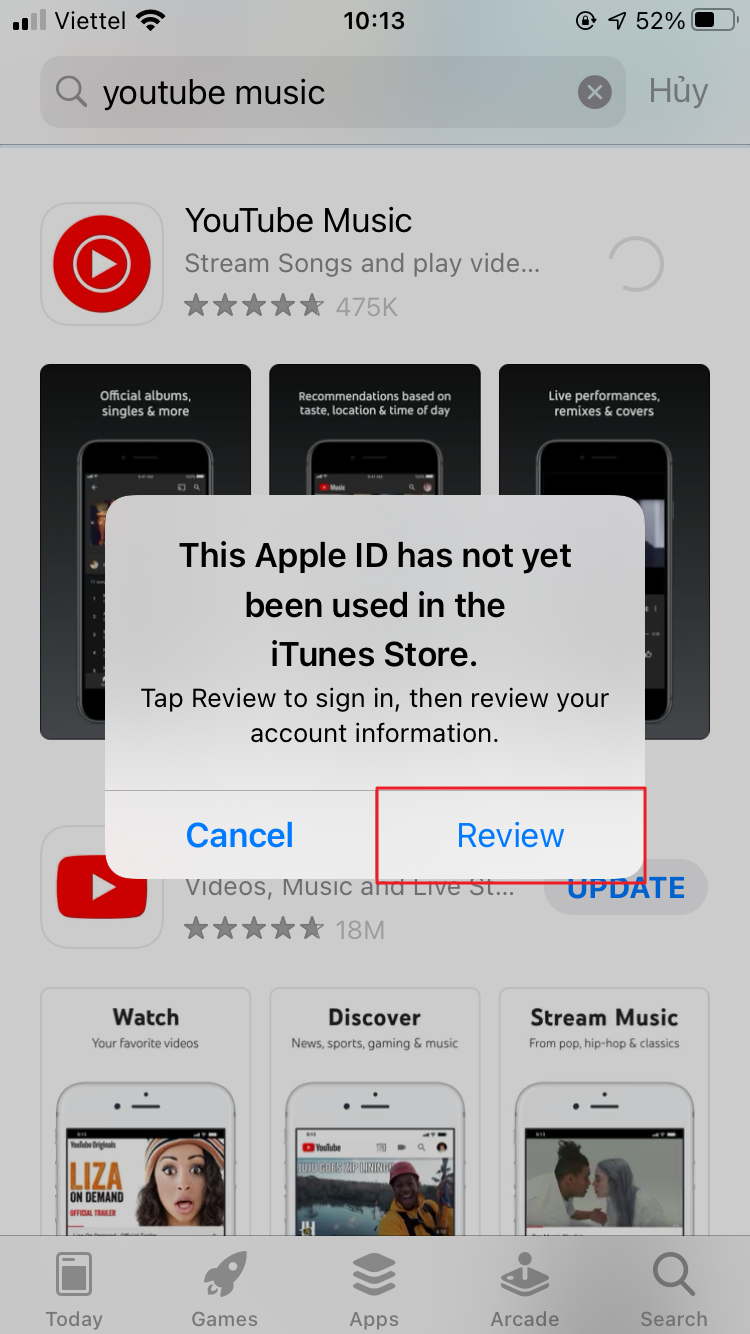Switch to the Apps tab
Screen dimensions: 750x1334
point(374,1290)
